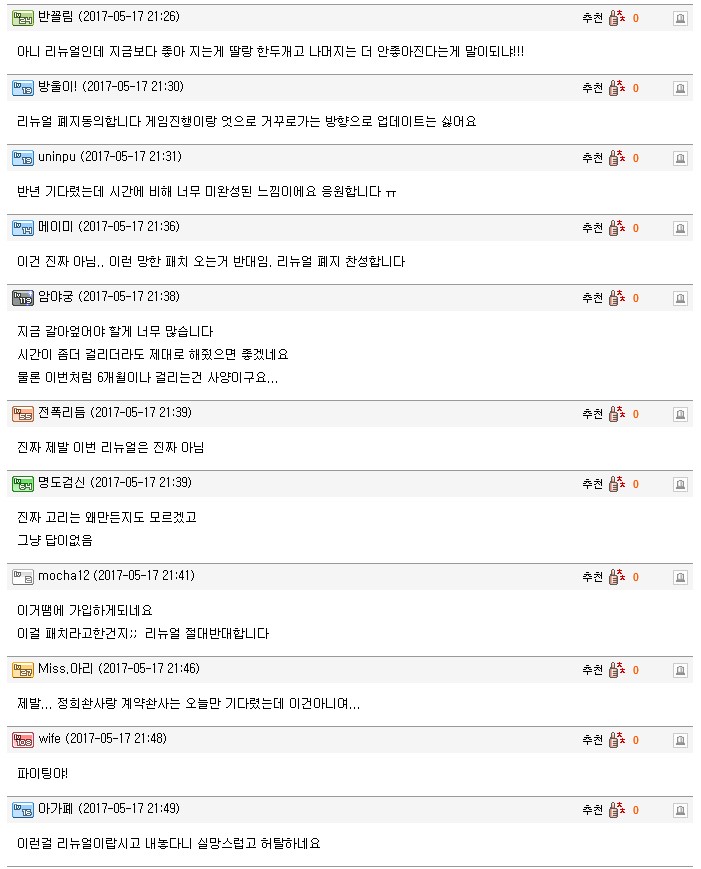This screenshot has width=701, height=869.
Task: Report the comment by 방울이!
Action: point(680,88)
